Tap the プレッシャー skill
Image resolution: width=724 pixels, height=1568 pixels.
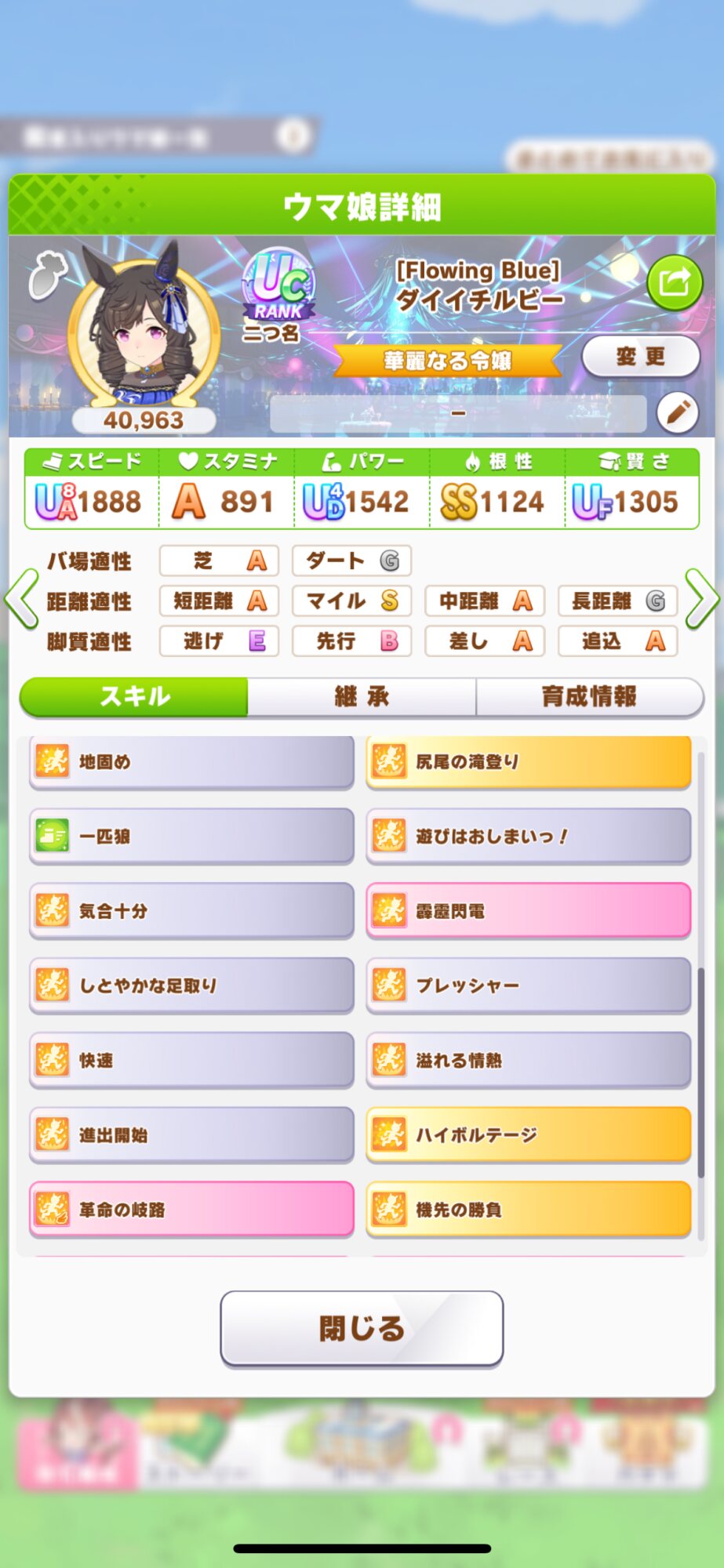tap(528, 985)
